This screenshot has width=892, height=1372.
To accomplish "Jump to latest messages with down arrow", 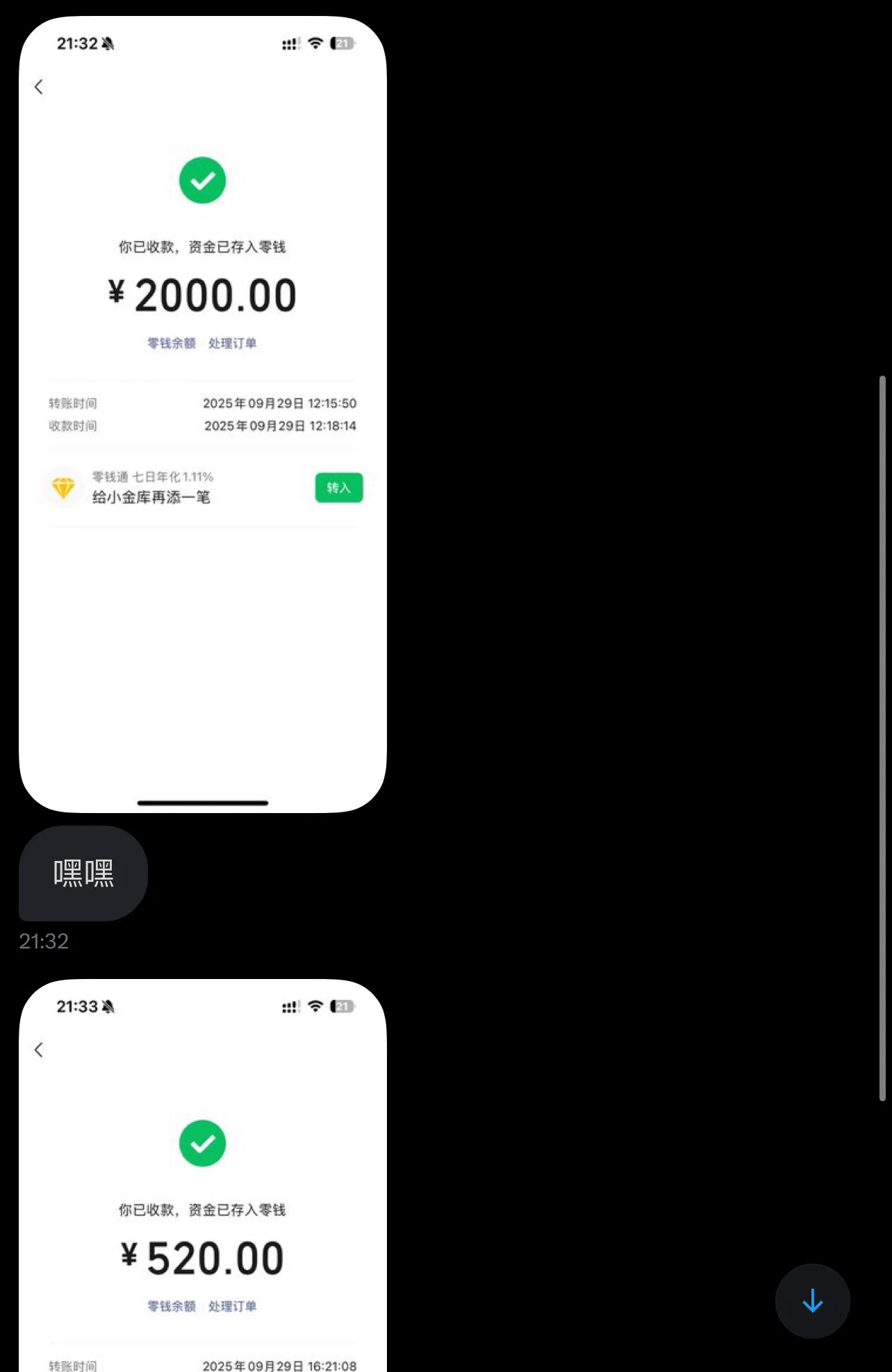I will (x=812, y=1300).
